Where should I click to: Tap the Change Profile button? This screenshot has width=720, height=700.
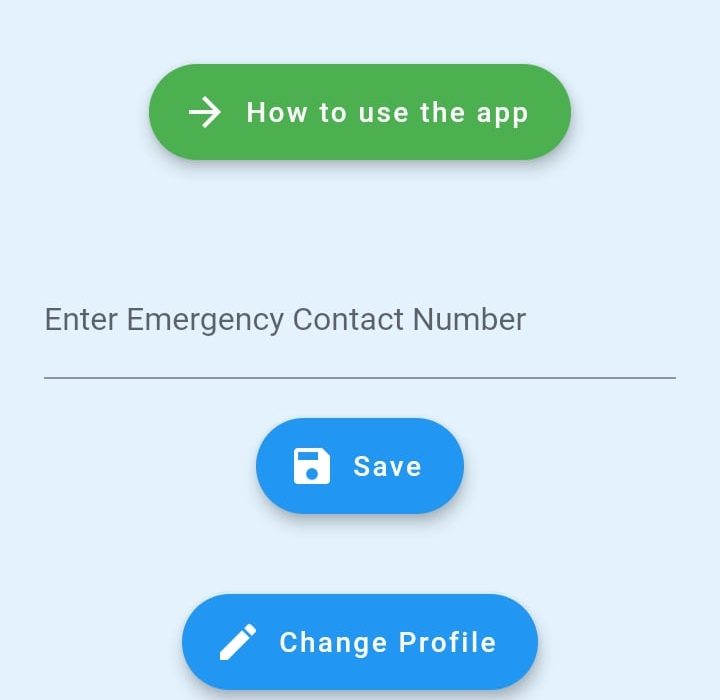(x=359, y=642)
